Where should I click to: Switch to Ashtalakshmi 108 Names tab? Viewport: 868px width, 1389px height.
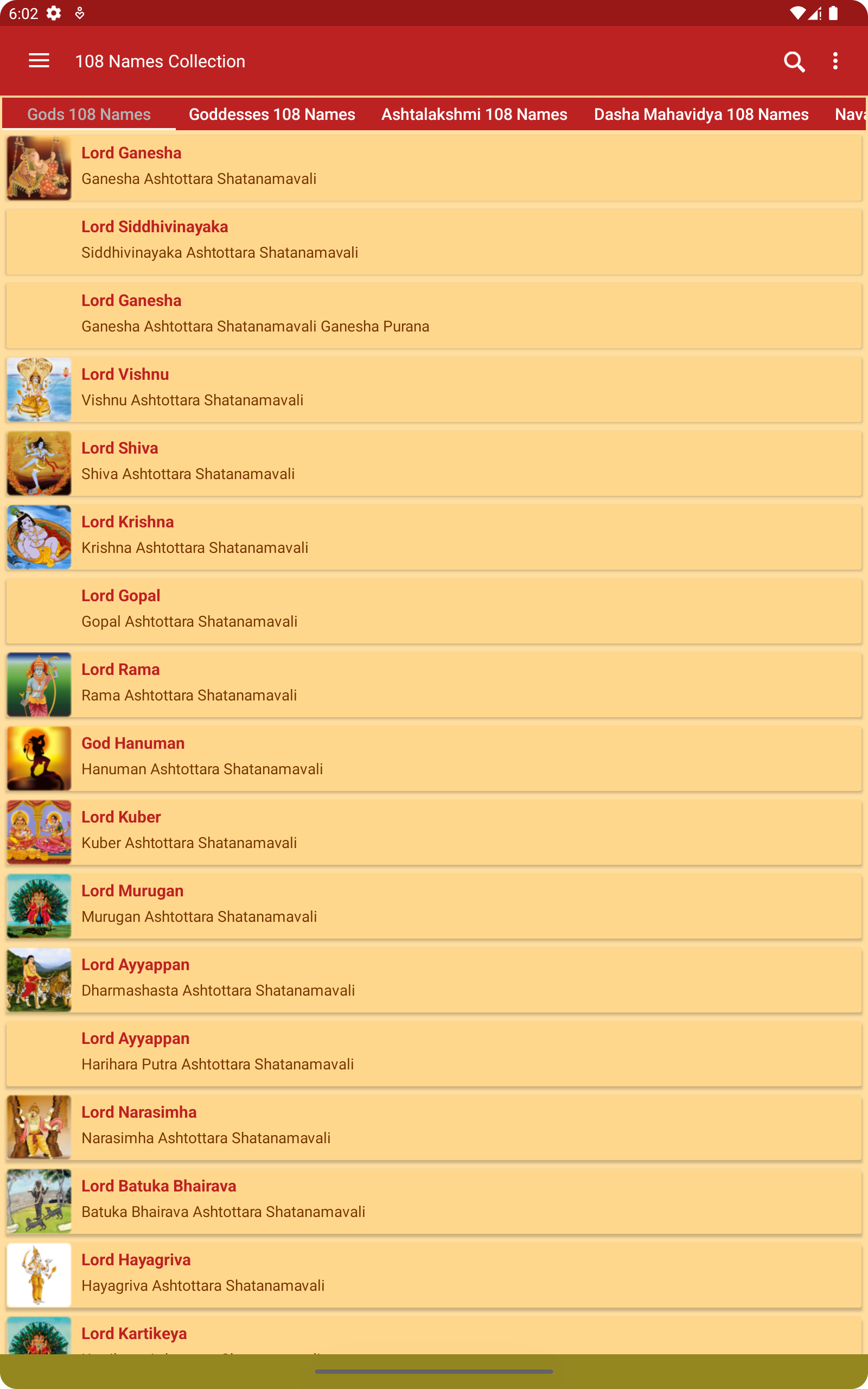click(474, 114)
